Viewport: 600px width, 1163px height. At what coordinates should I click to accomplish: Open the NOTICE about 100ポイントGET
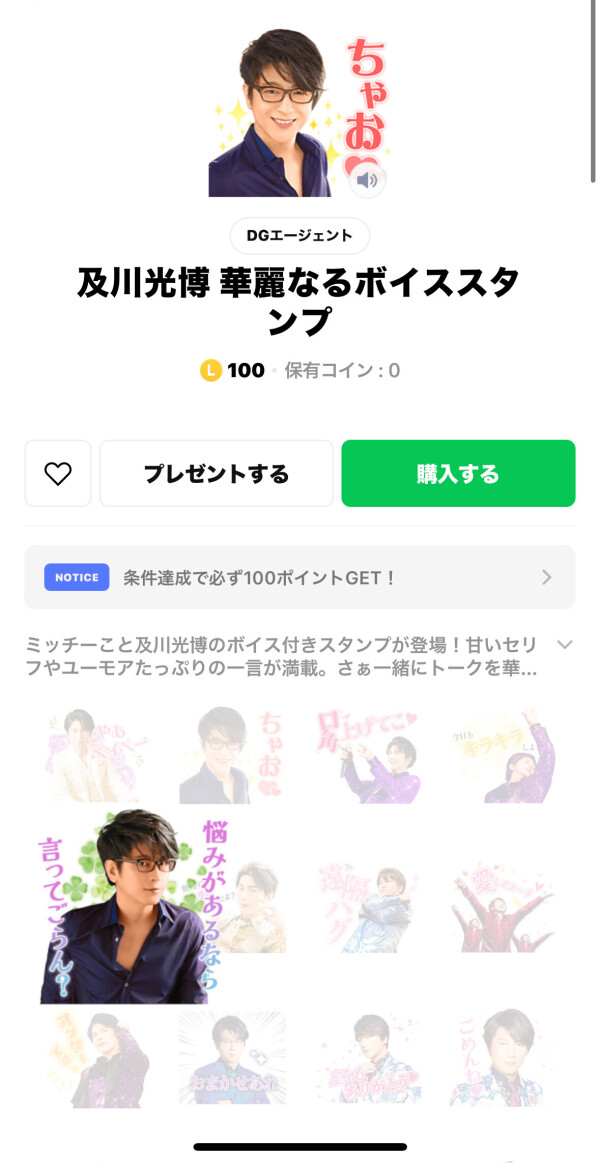(300, 577)
